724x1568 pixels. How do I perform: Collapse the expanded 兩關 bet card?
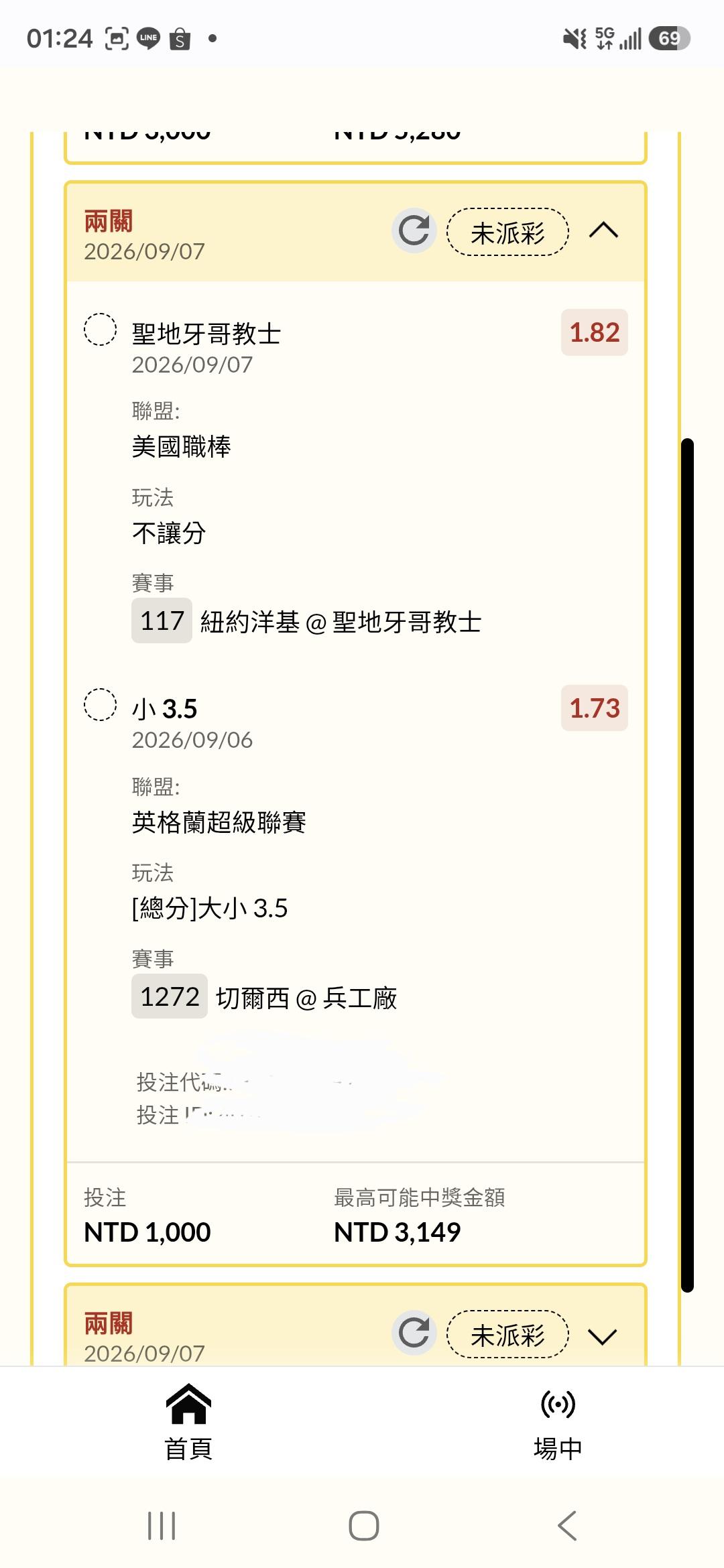[x=603, y=231]
